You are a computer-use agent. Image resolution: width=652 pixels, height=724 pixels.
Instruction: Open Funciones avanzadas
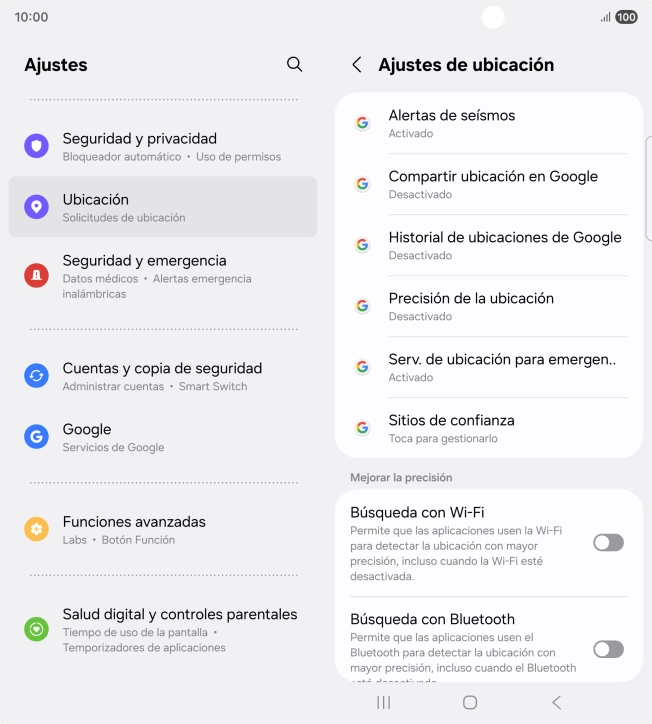click(163, 529)
